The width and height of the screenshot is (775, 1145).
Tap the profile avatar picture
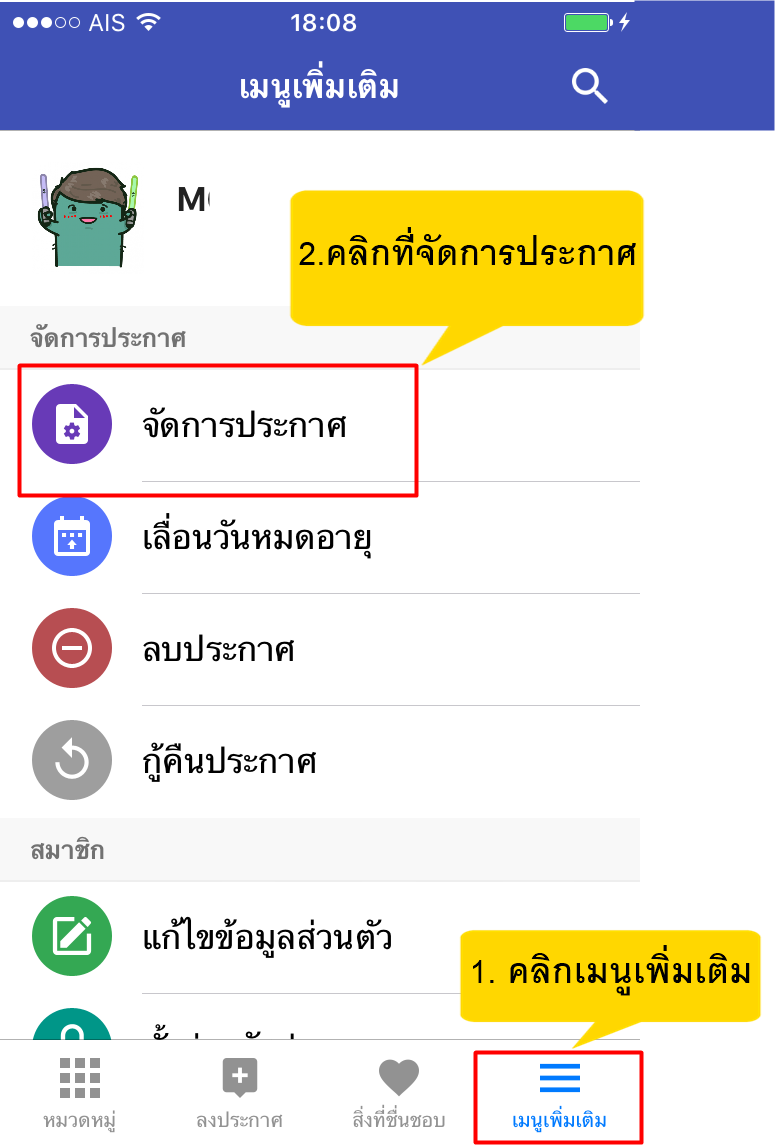click(87, 218)
